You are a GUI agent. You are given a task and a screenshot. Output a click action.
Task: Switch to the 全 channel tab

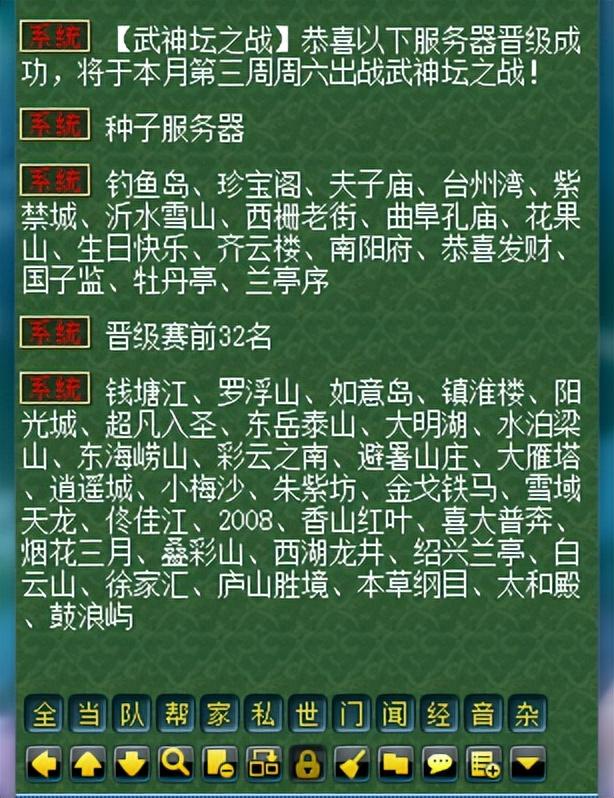coord(43,715)
